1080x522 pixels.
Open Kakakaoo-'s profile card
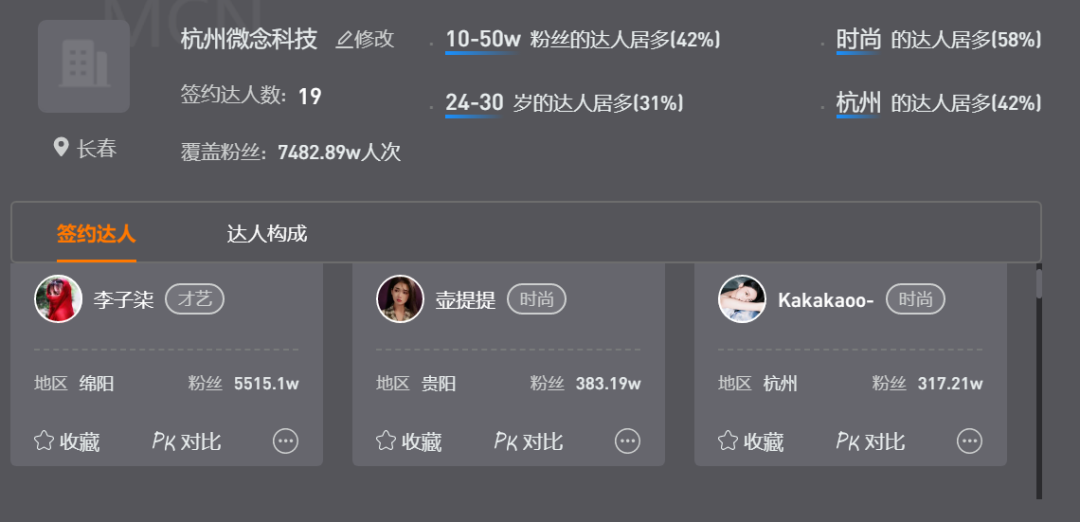point(825,299)
